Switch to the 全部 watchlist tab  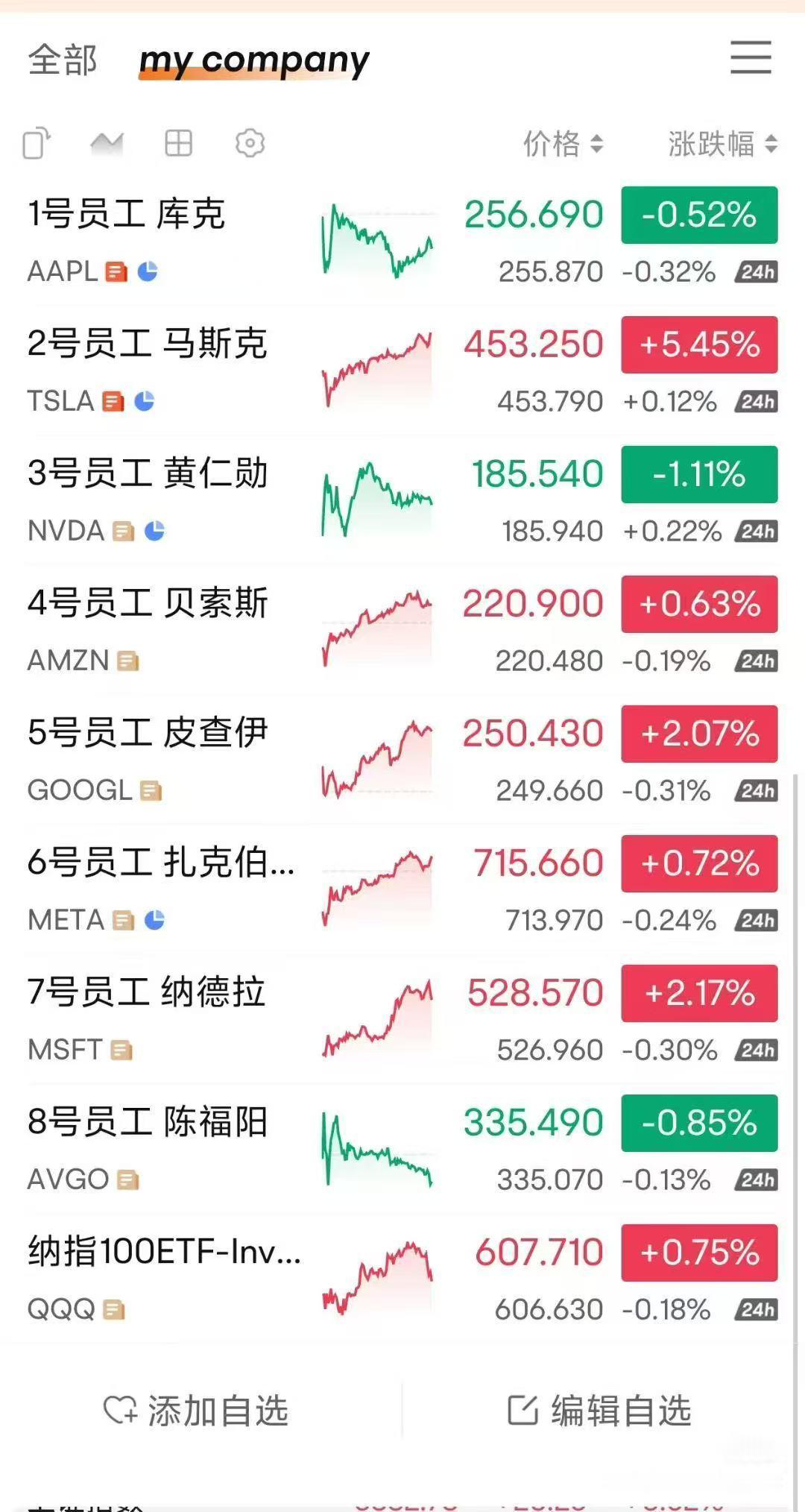click(x=63, y=60)
